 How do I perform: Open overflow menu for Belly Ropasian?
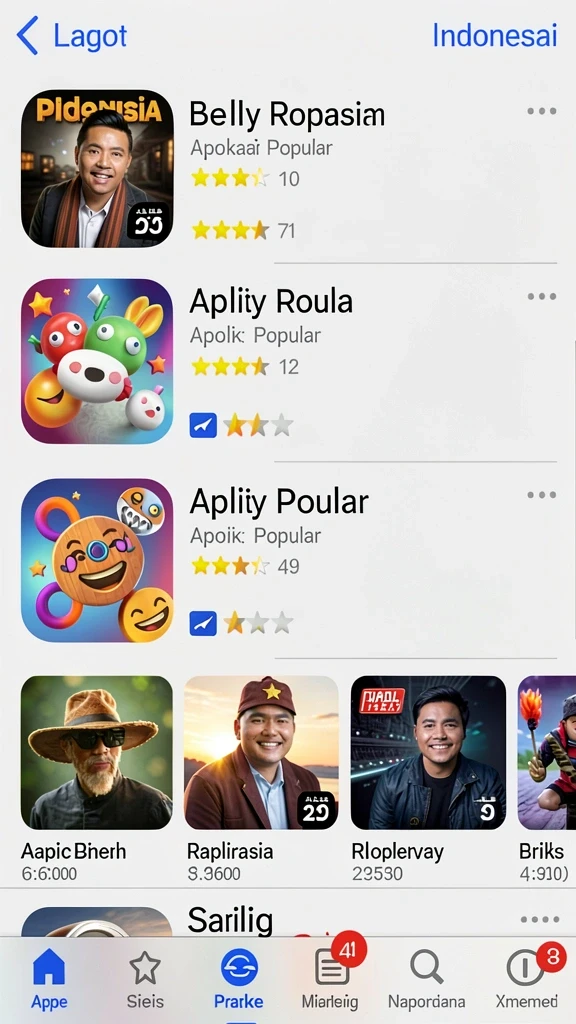(541, 111)
